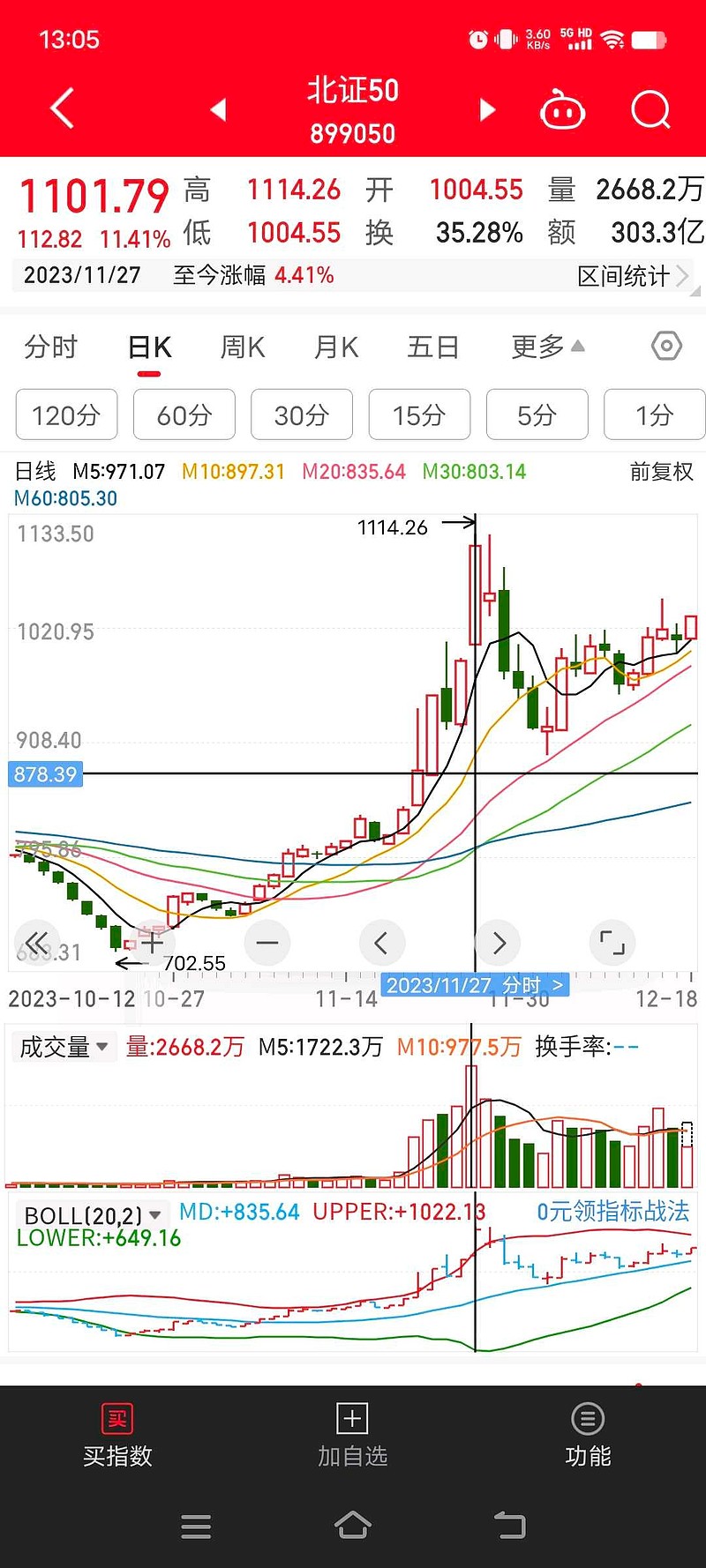Expand the chart to fullscreen
Screen dimensions: 706x1568
pyautogui.click(x=612, y=943)
